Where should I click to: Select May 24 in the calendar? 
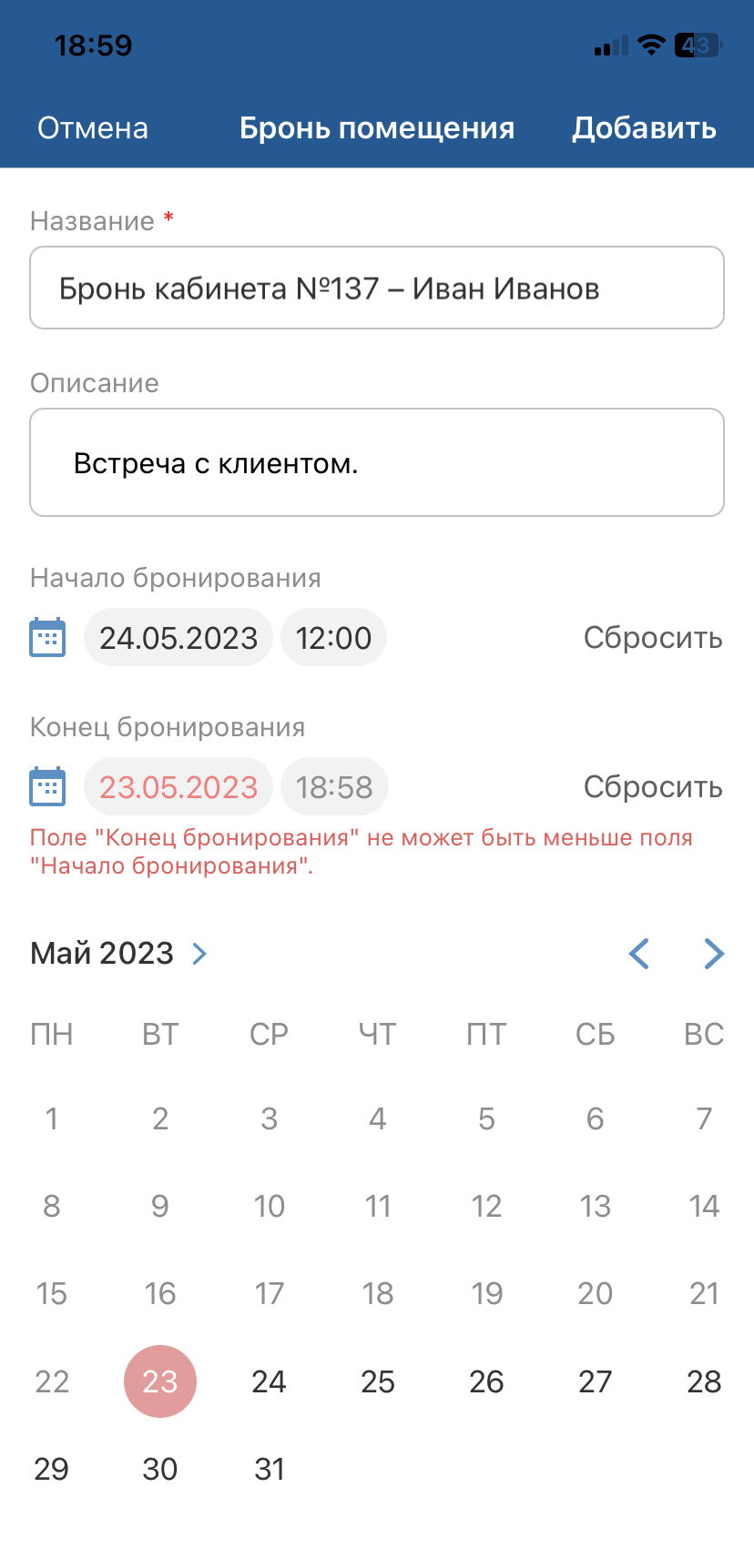click(x=269, y=1381)
